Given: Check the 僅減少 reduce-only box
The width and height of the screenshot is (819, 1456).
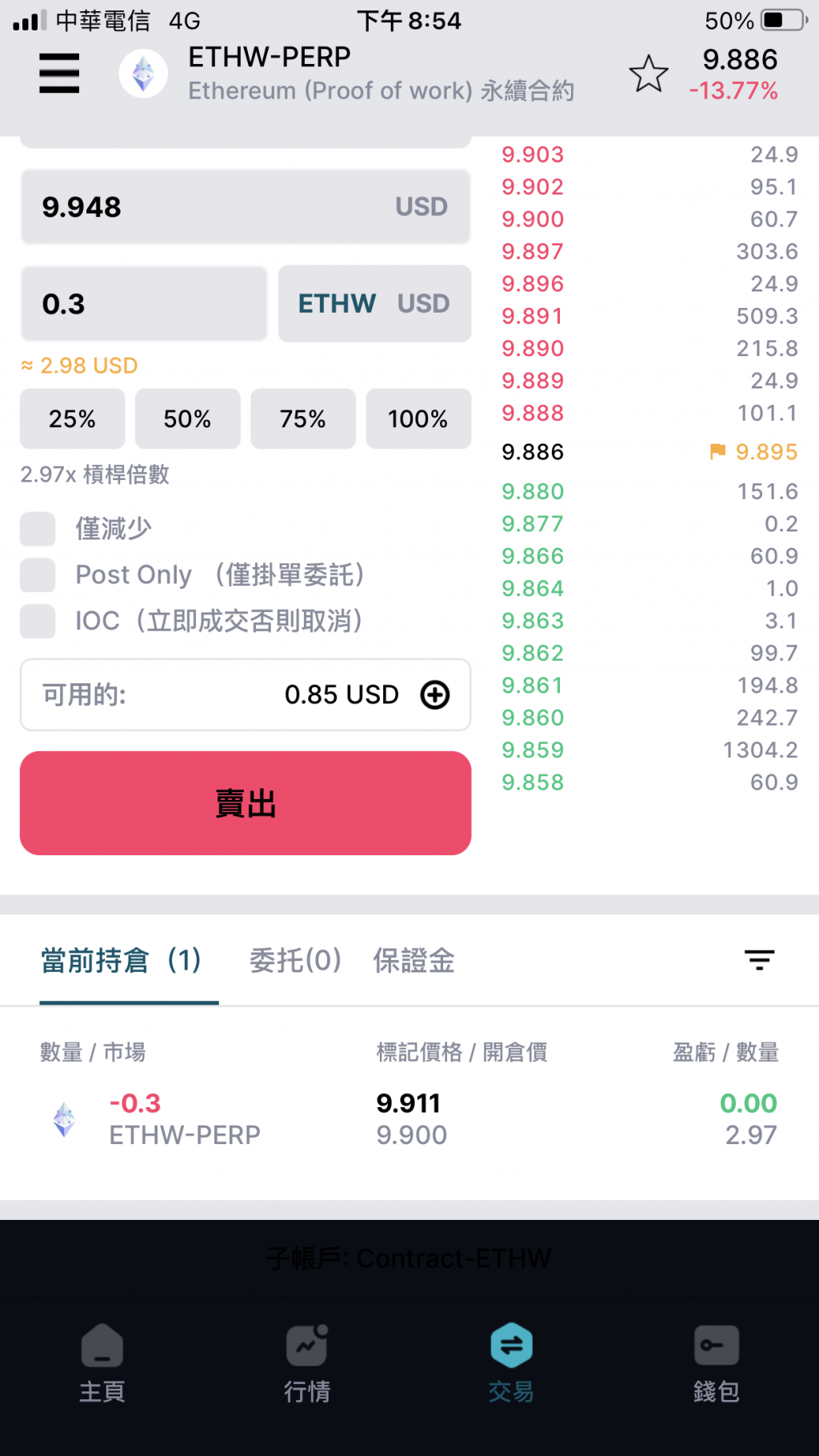Looking at the screenshot, I should coord(38,529).
